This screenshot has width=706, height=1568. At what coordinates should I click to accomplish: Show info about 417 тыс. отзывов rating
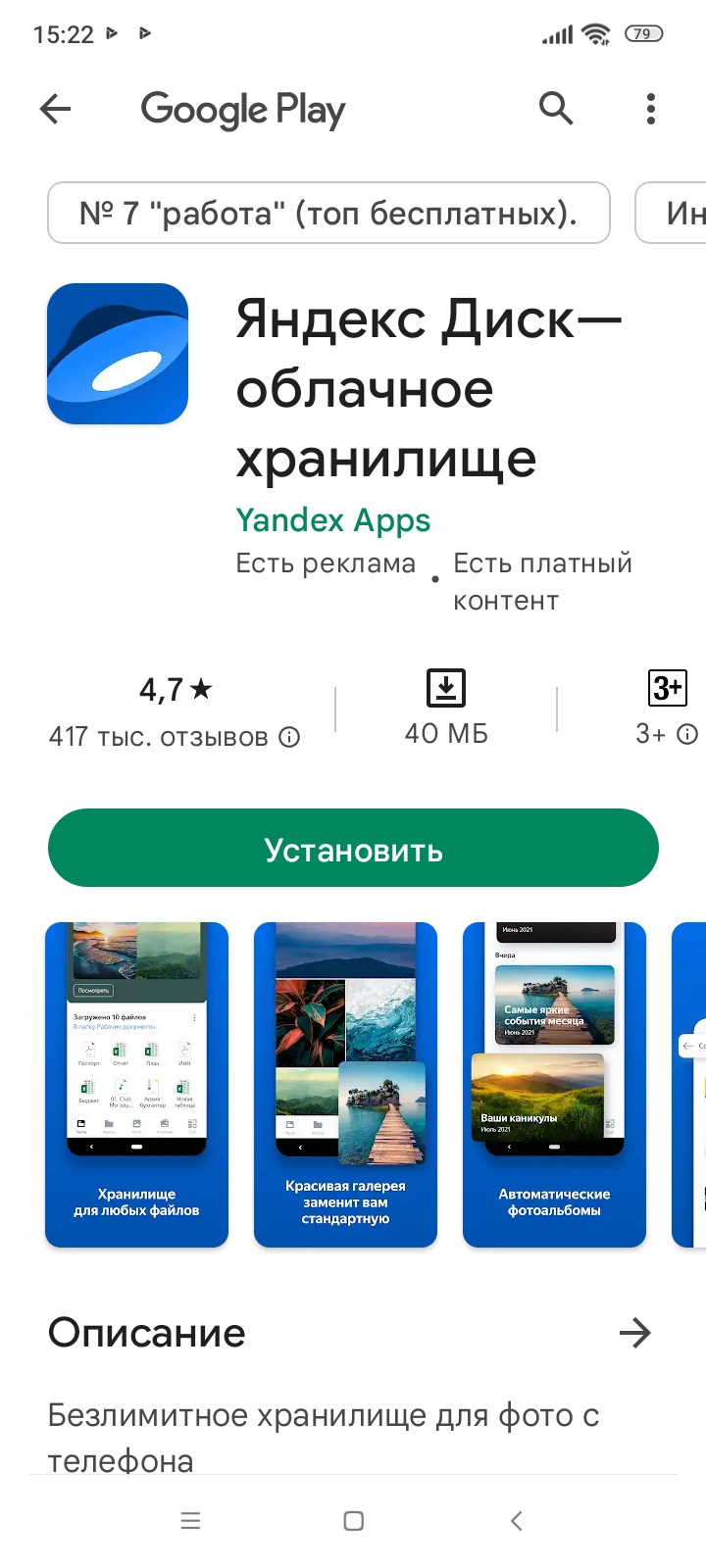pyautogui.click(x=289, y=737)
